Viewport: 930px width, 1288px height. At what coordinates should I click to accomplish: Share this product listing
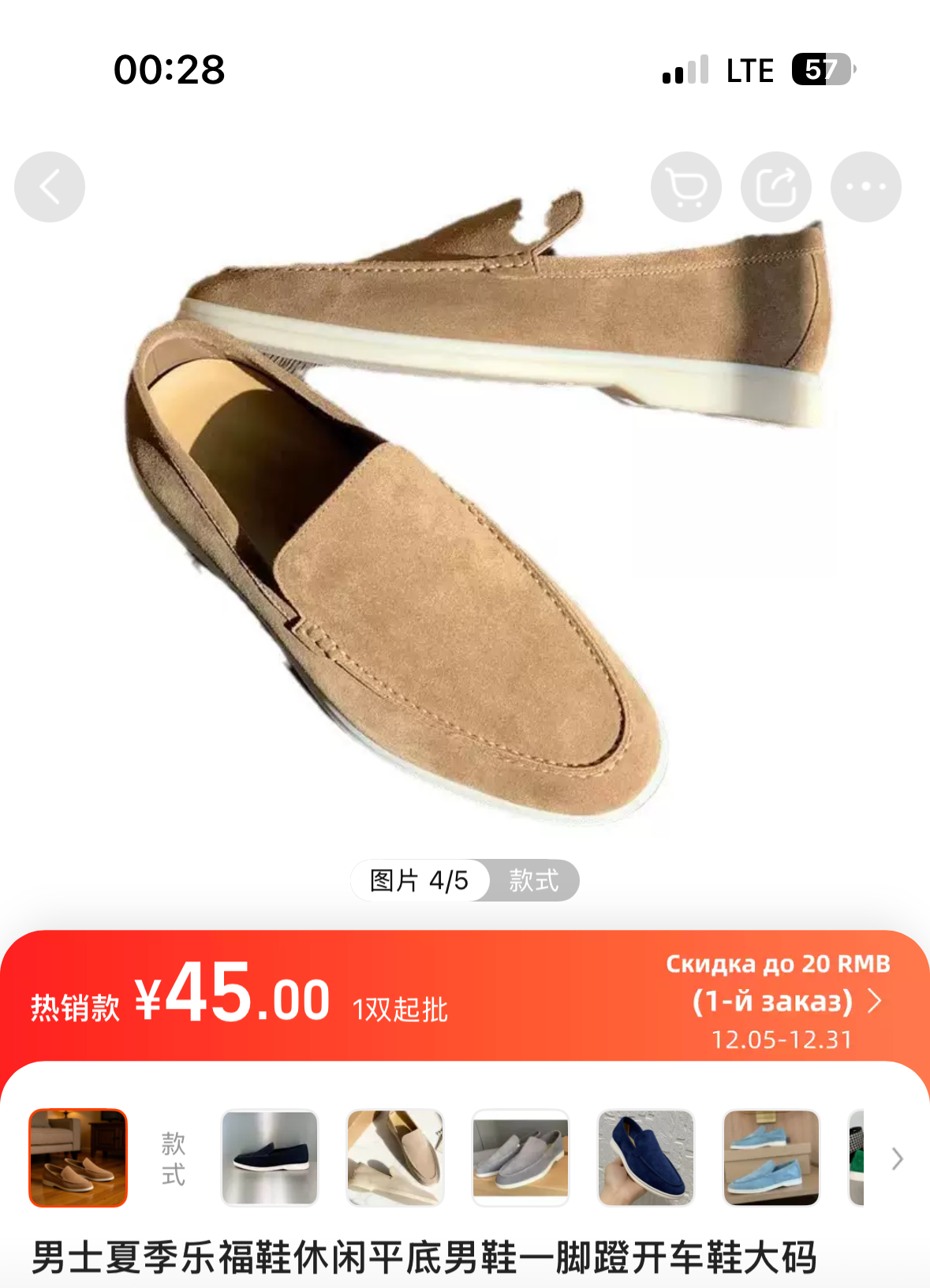(x=775, y=187)
